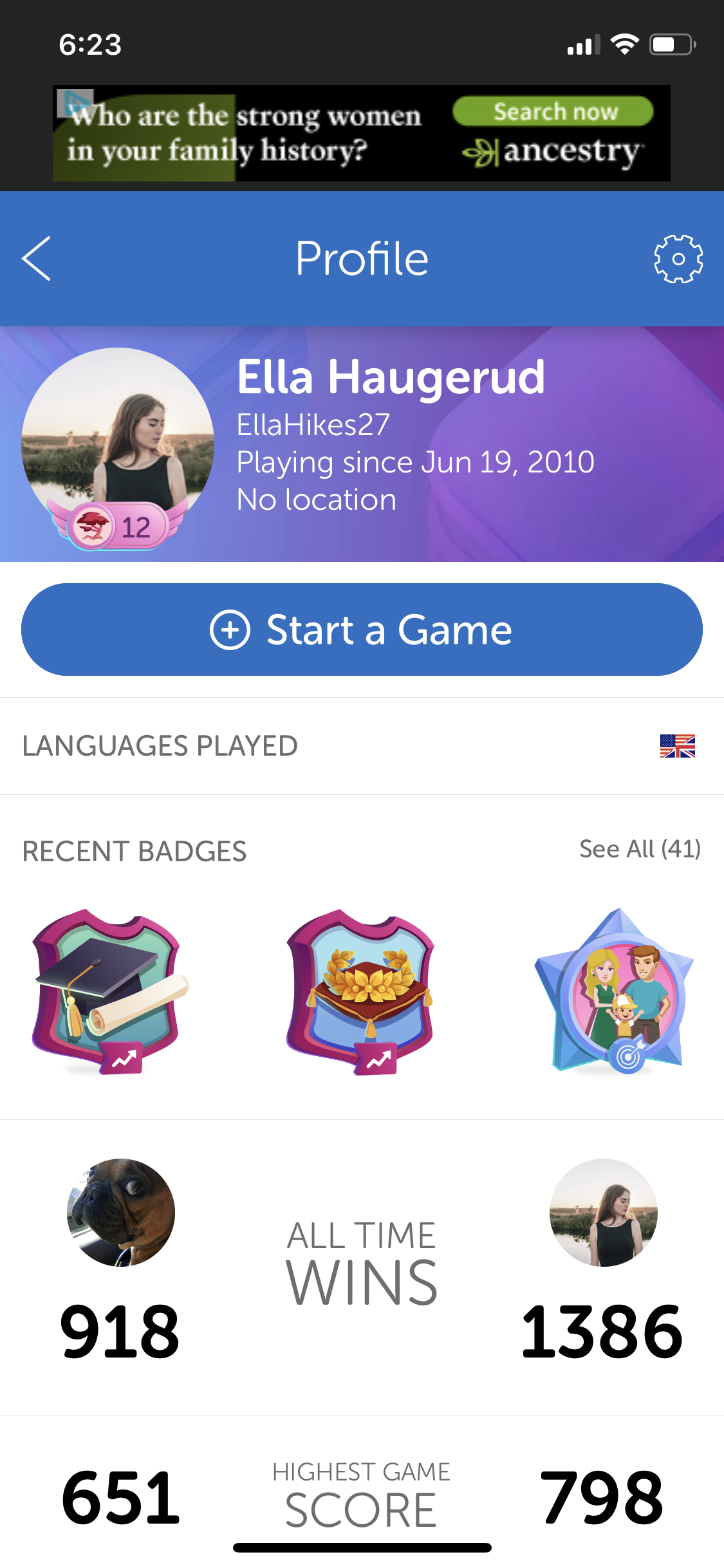View Ella Haugerud's large profile photo
This screenshot has width=724, height=1568.
[x=118, y=444]
